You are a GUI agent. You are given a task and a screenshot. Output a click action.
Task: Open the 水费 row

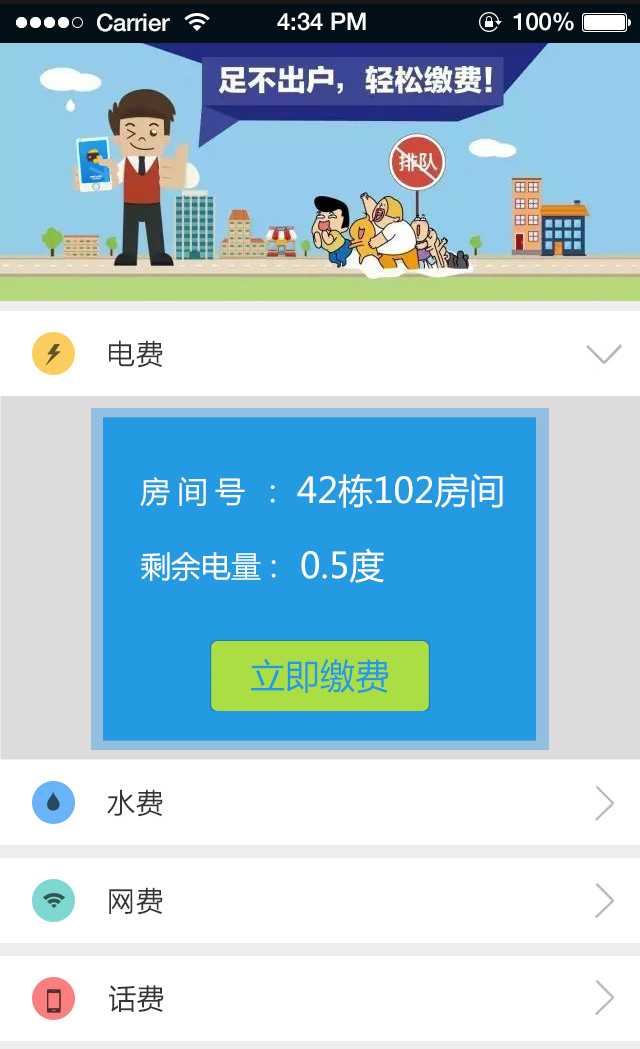(320, 803)
